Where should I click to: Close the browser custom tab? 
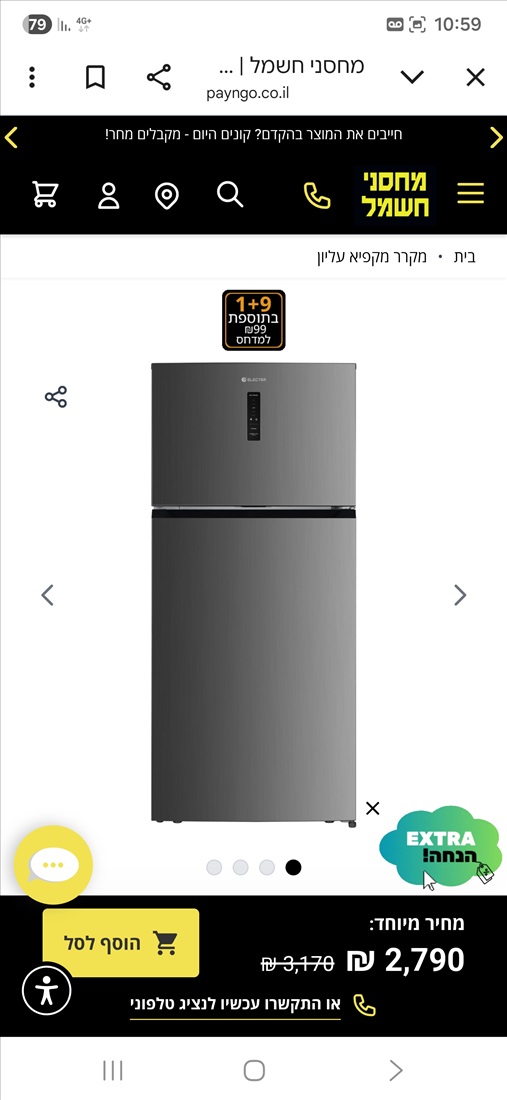coord(475,77)
